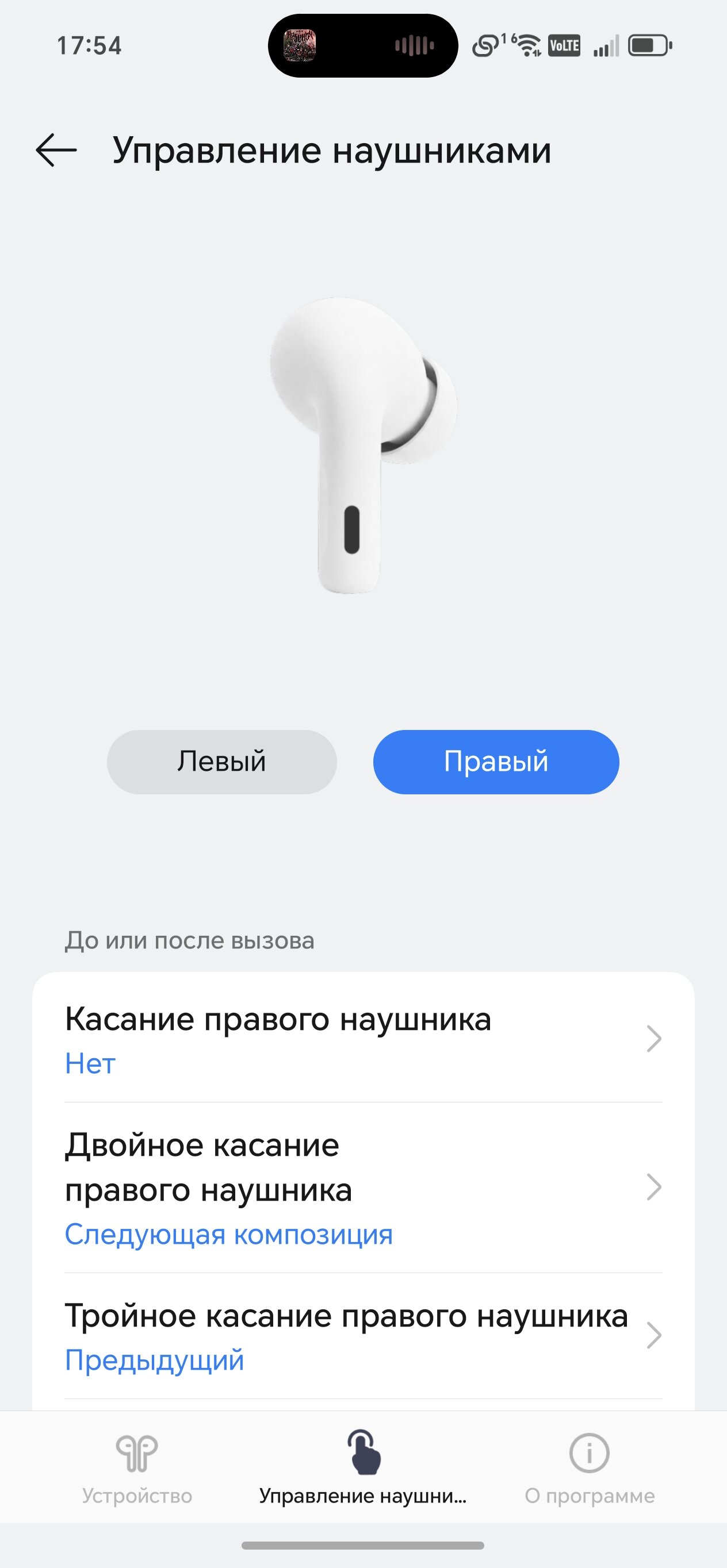
Task: Open Тройное касание правого наушника setting
Action: (363, 1338)
